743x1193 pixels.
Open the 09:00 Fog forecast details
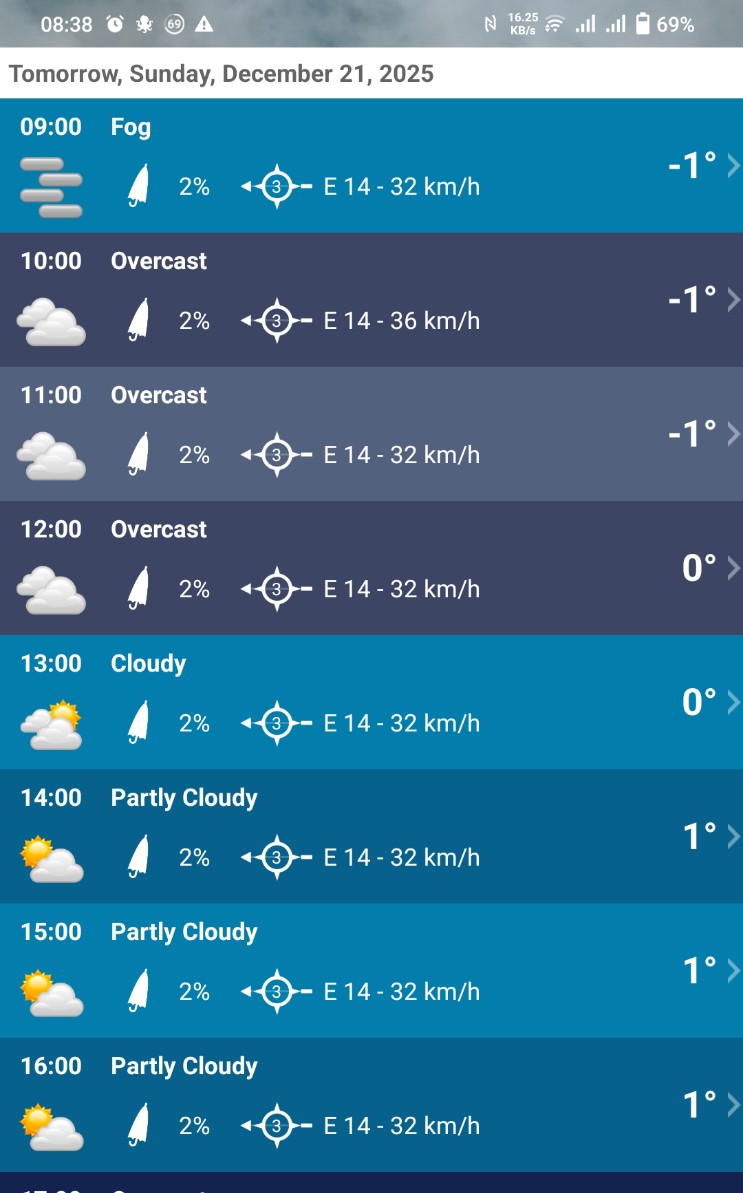[371, 165]
